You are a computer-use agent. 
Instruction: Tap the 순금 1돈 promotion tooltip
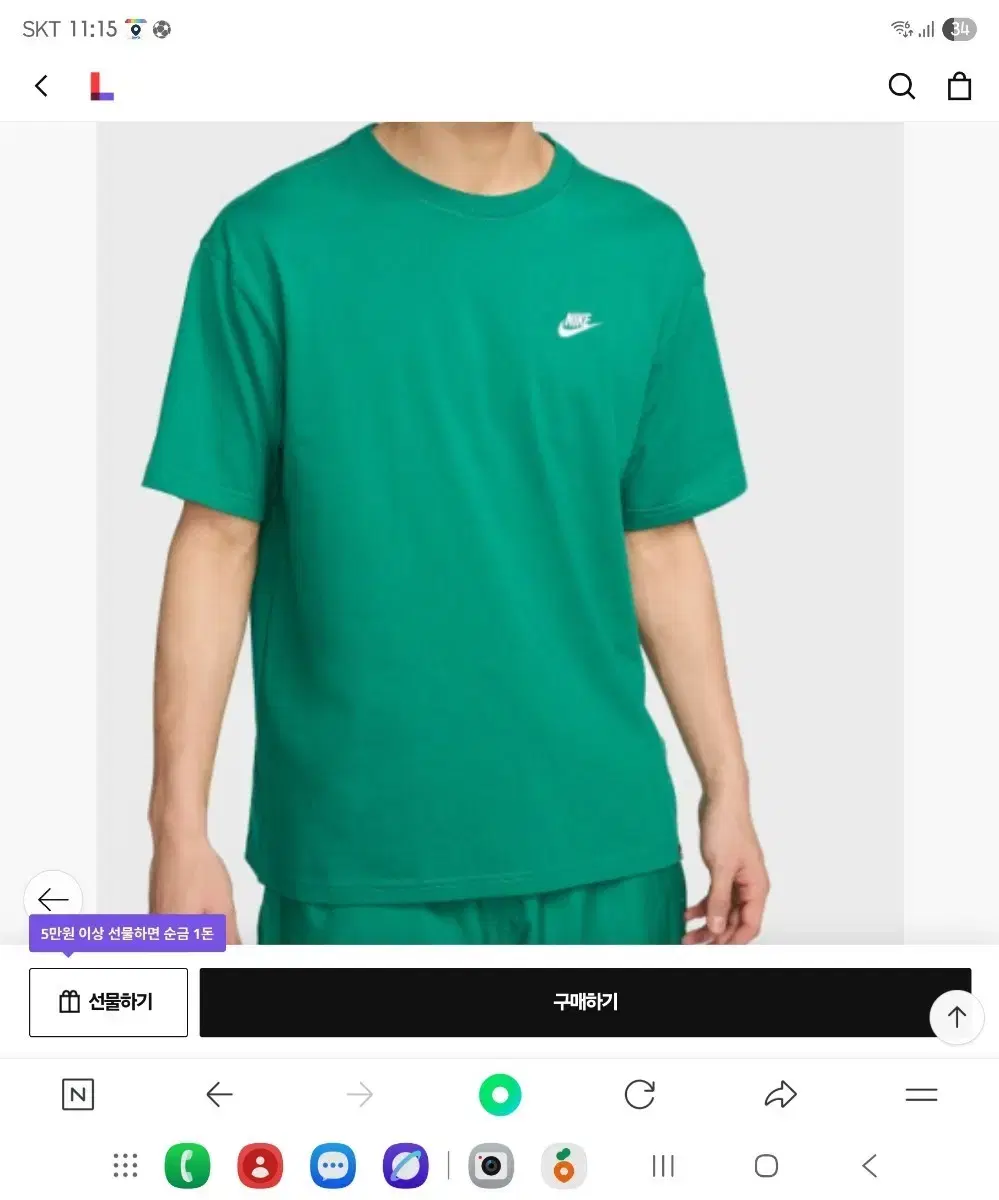pos(128,932)
